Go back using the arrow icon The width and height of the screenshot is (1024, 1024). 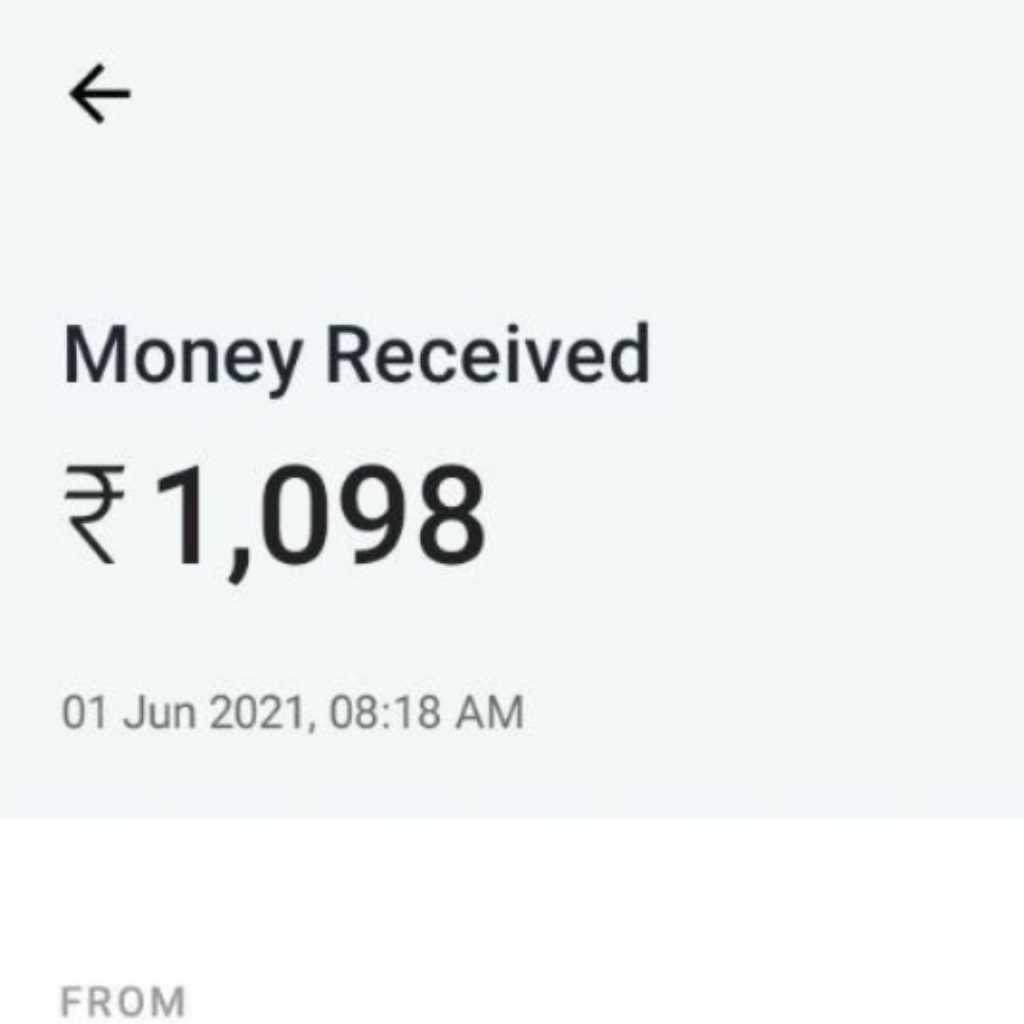pos(99,94)
